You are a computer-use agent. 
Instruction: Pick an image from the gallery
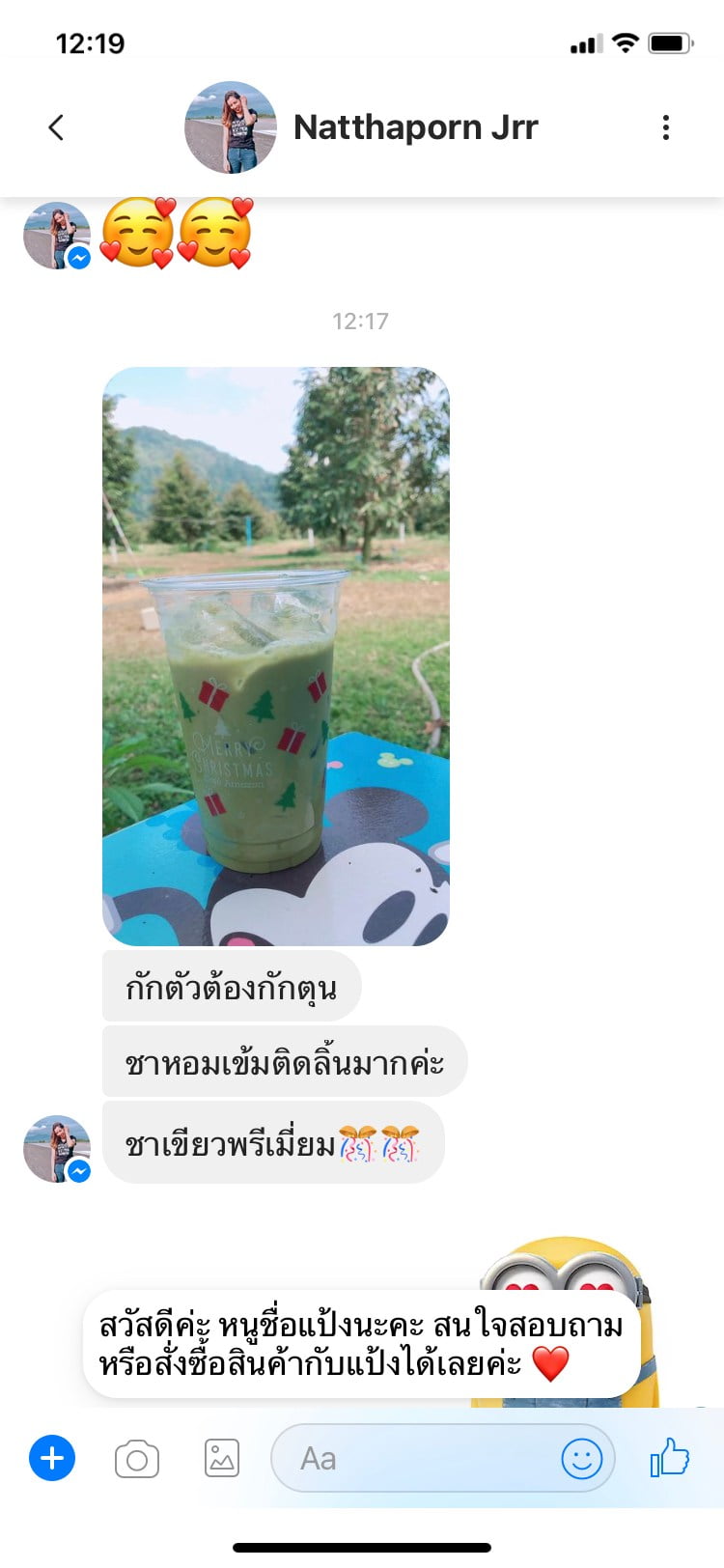coord(222,1459)
